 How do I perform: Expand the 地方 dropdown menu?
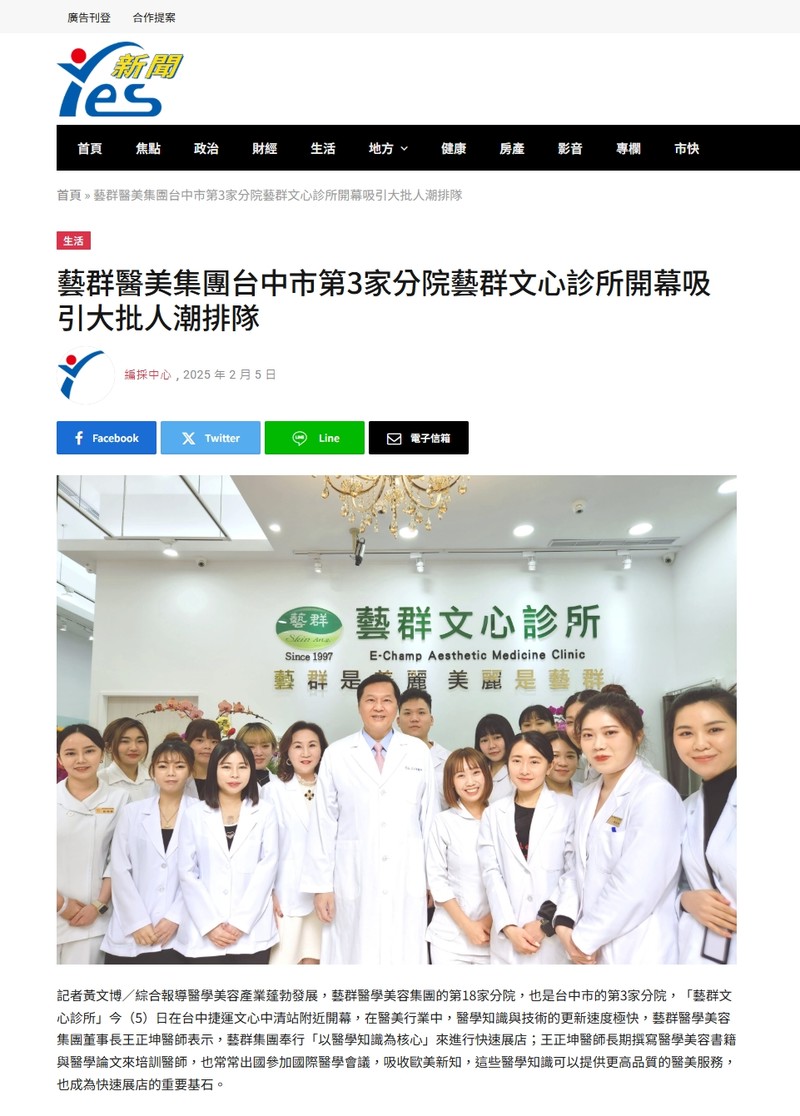click(388, 148)
